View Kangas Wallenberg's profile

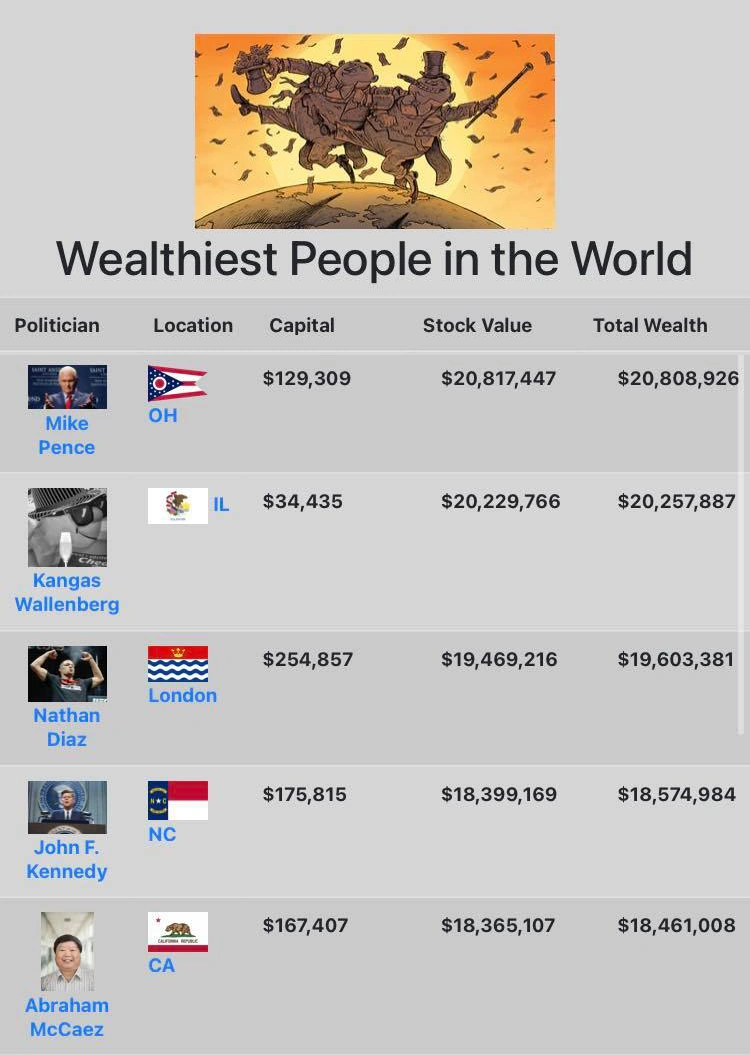click(x=66, y=592)
